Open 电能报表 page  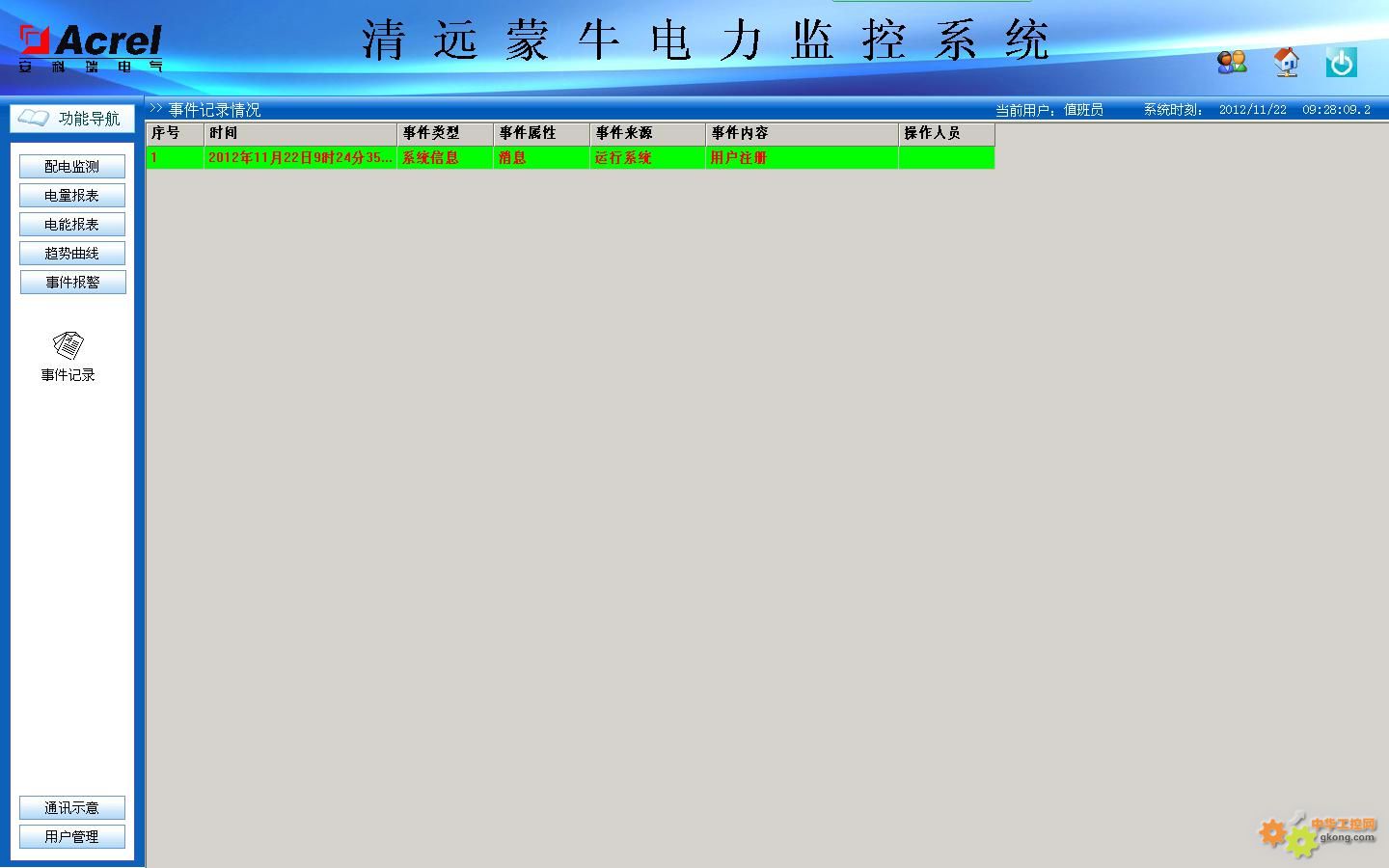click(x=72, y=225)
